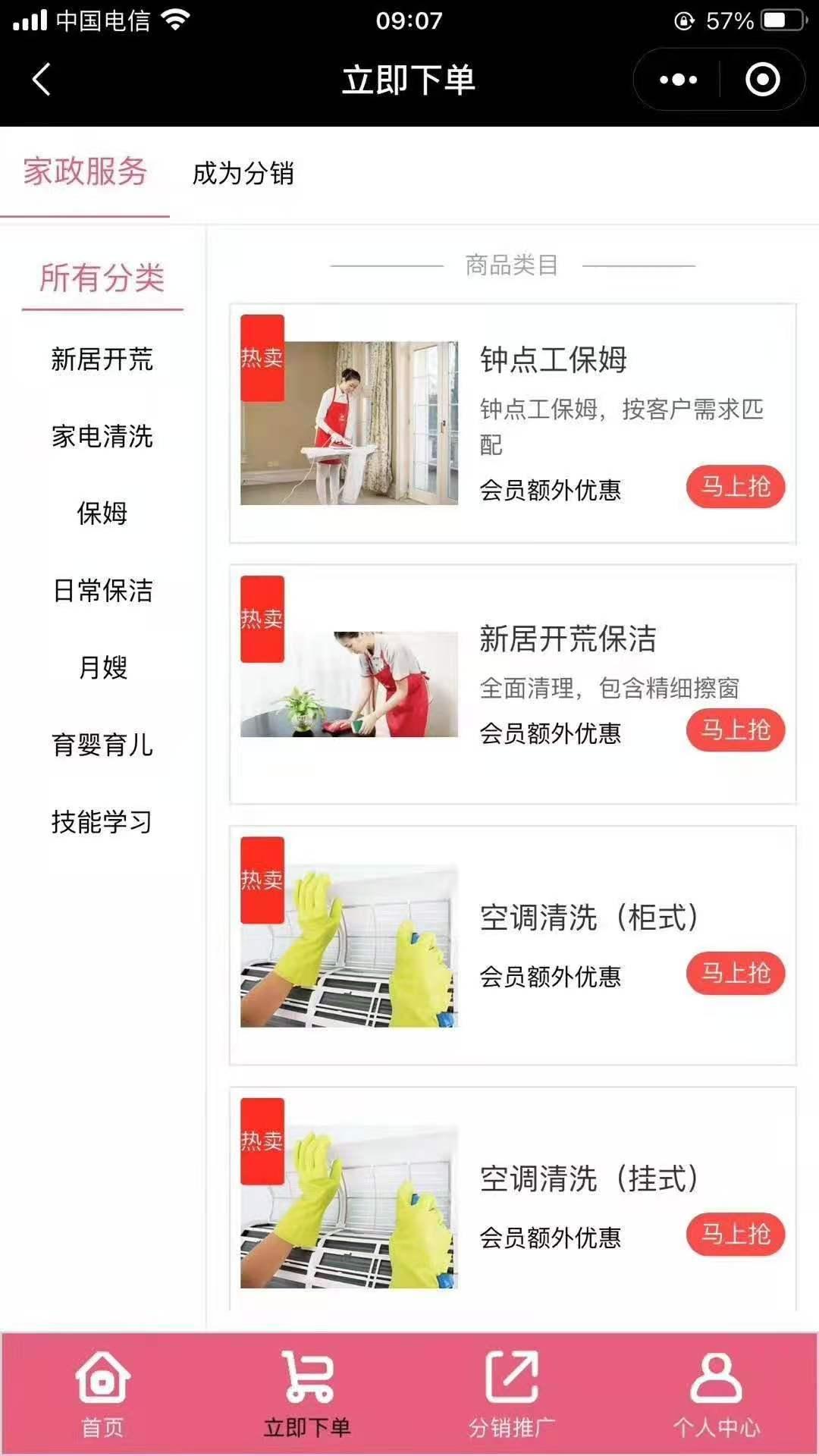Close the mini program via circle icon

[762, 80]
